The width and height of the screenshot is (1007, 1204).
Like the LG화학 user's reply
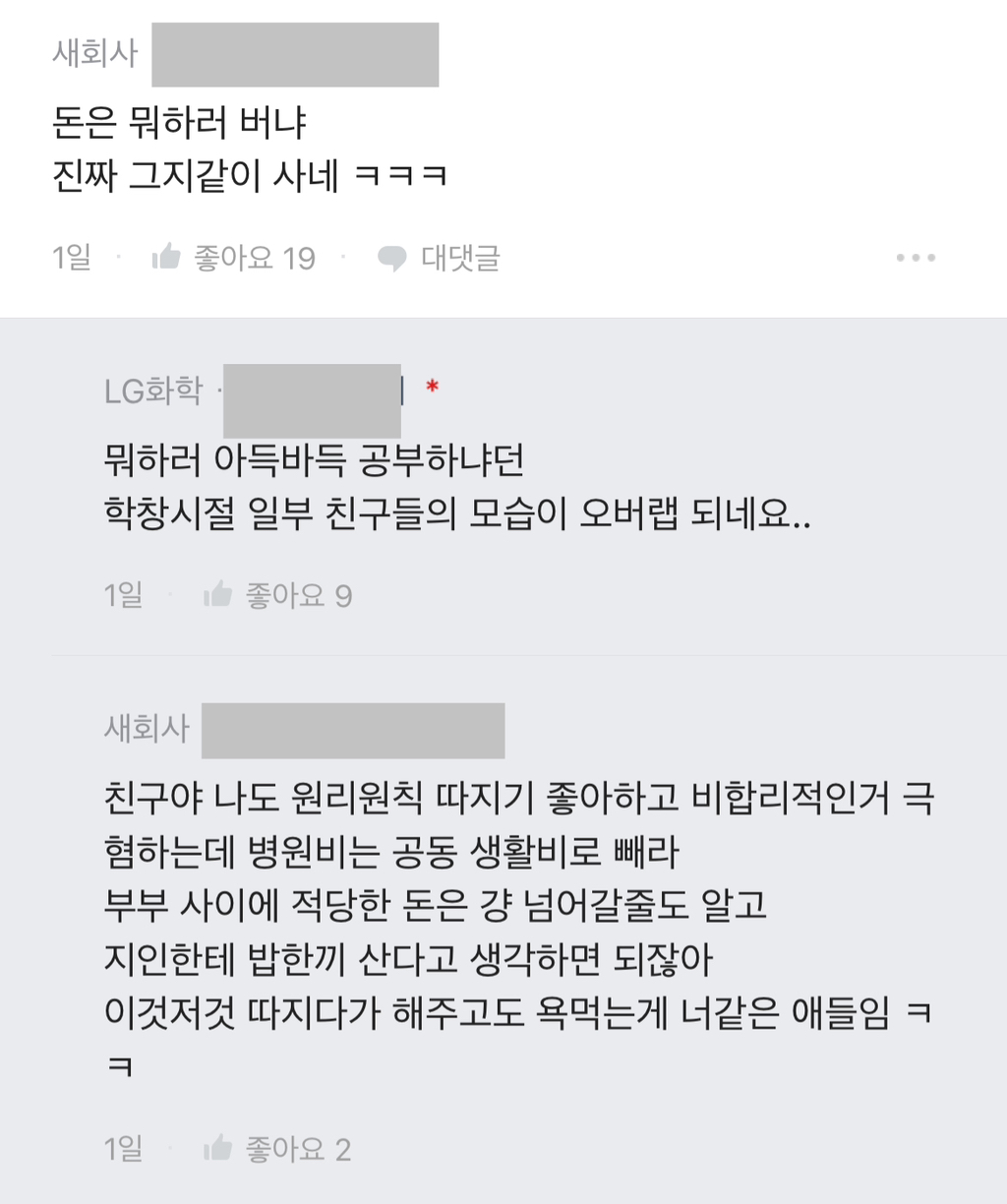(x=218, y=594)
